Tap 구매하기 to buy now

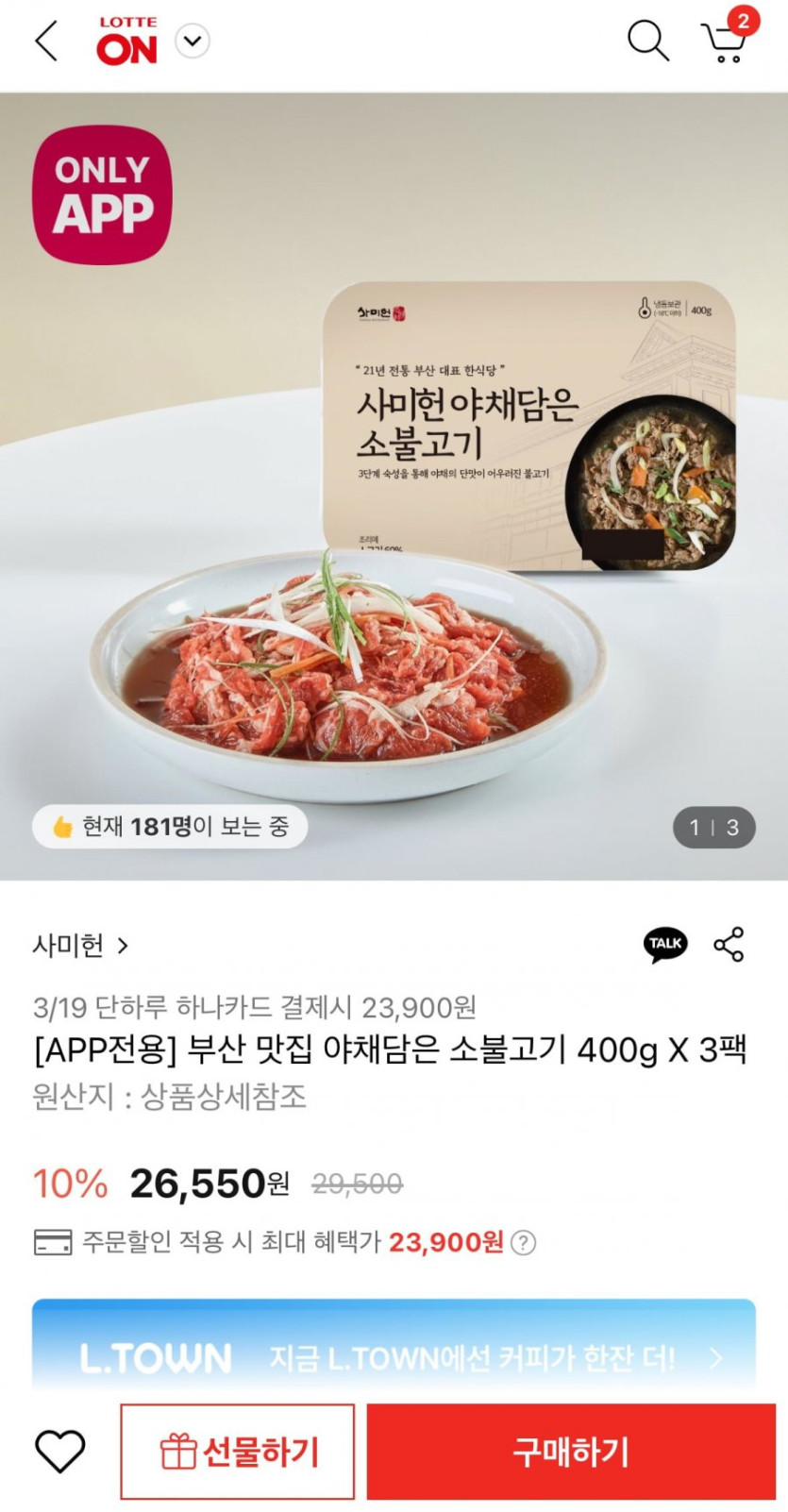571,1452
